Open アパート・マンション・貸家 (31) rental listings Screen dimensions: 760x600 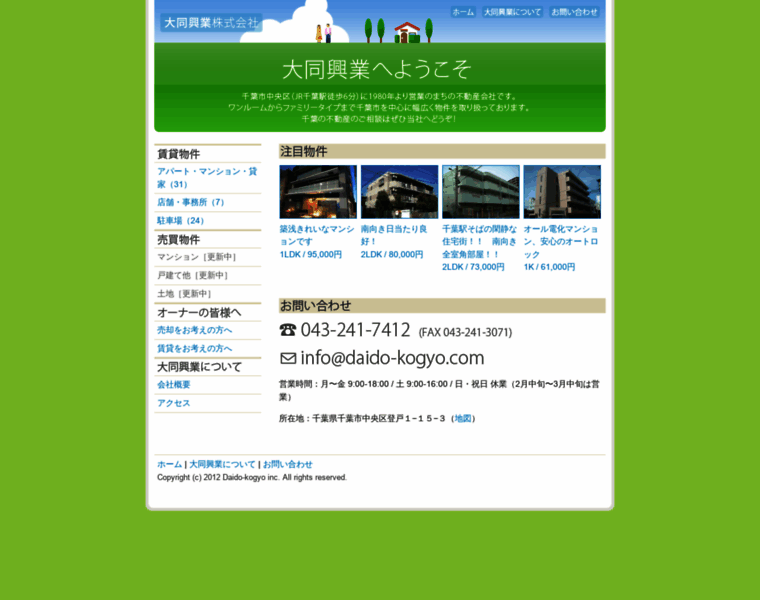pyautogui.click(x=207, y=178)
